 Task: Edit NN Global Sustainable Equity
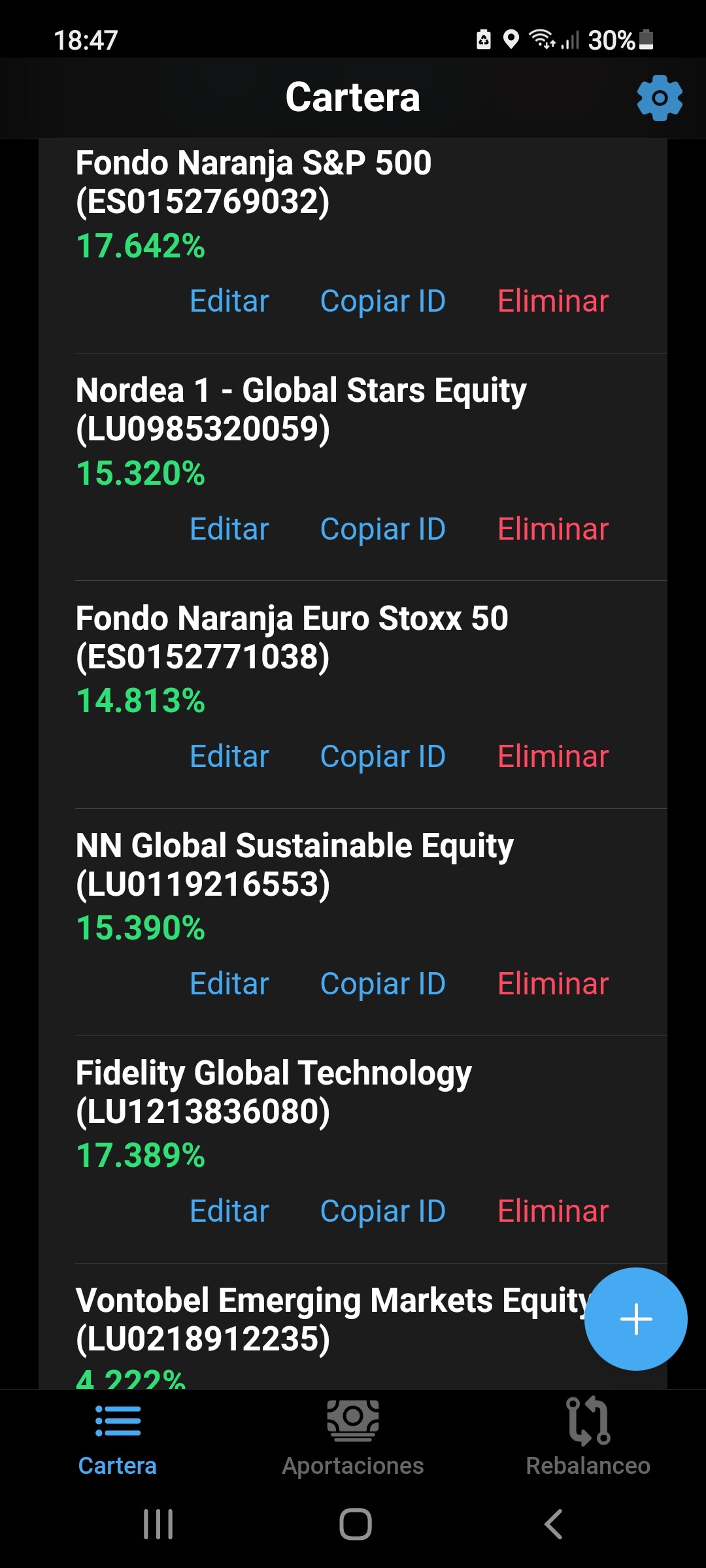[229, 984]
